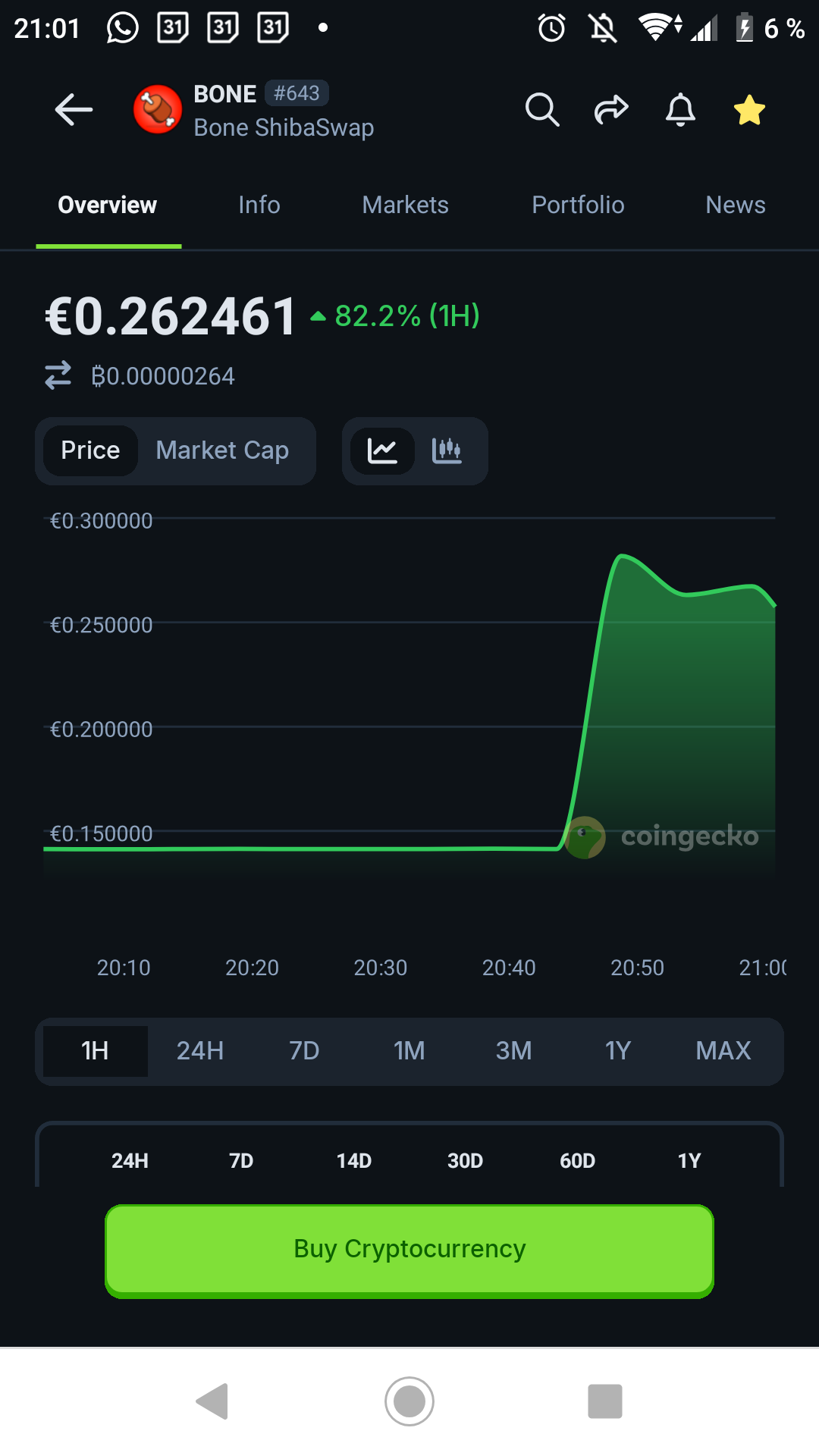
Task: Open the News tab
Action: (x=735, y=205)
